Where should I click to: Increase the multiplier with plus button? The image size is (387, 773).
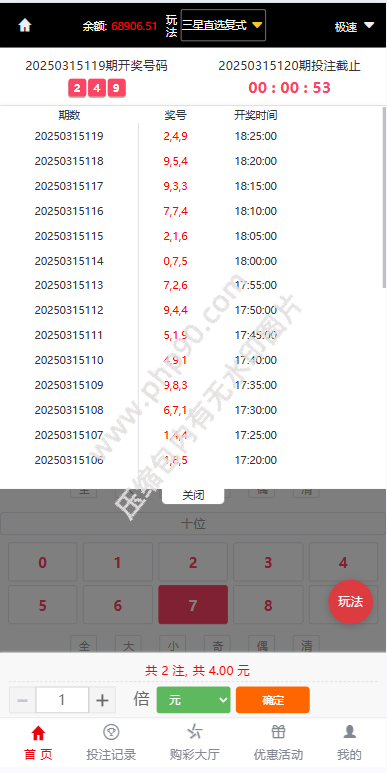pyautogui.click(x=102, y=700)
